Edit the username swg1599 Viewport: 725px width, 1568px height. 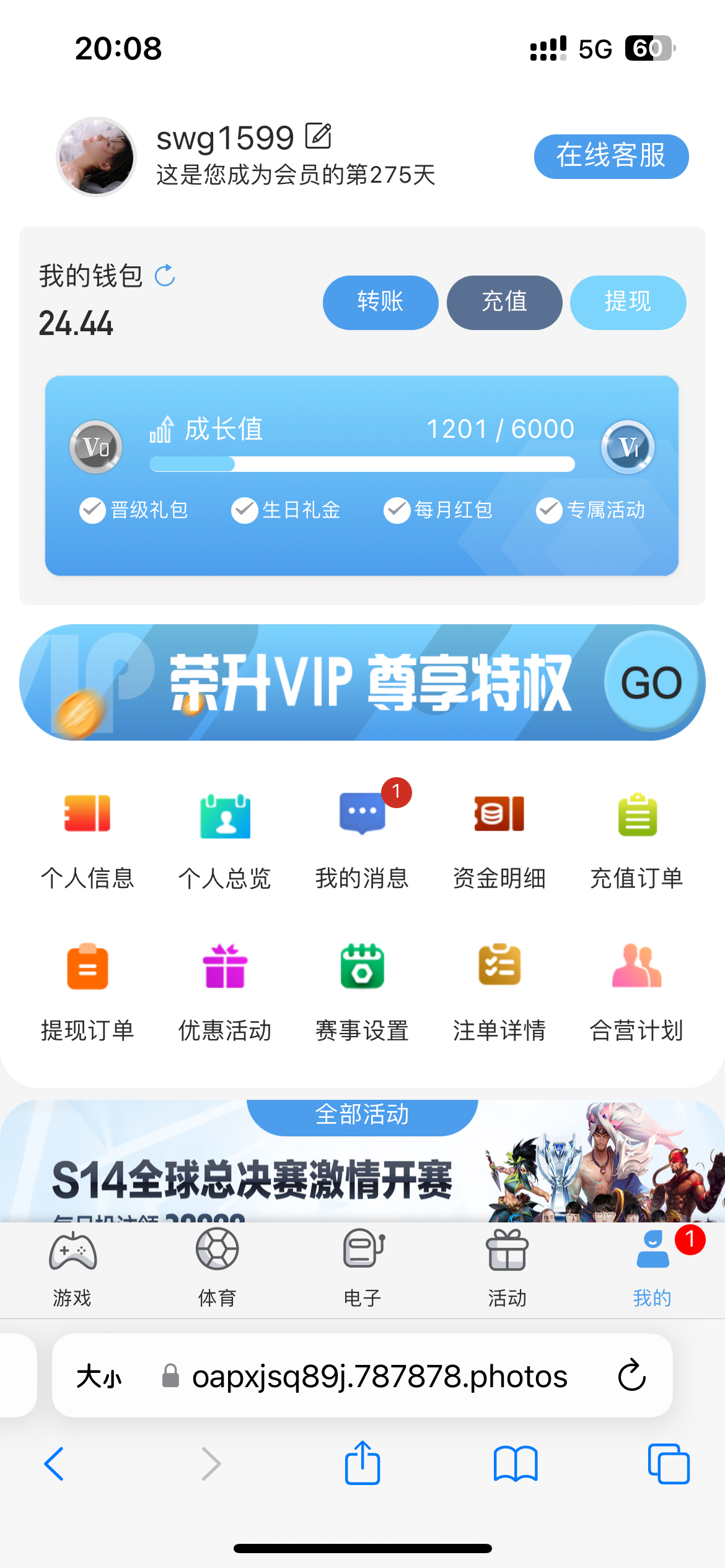click(319, 136)
